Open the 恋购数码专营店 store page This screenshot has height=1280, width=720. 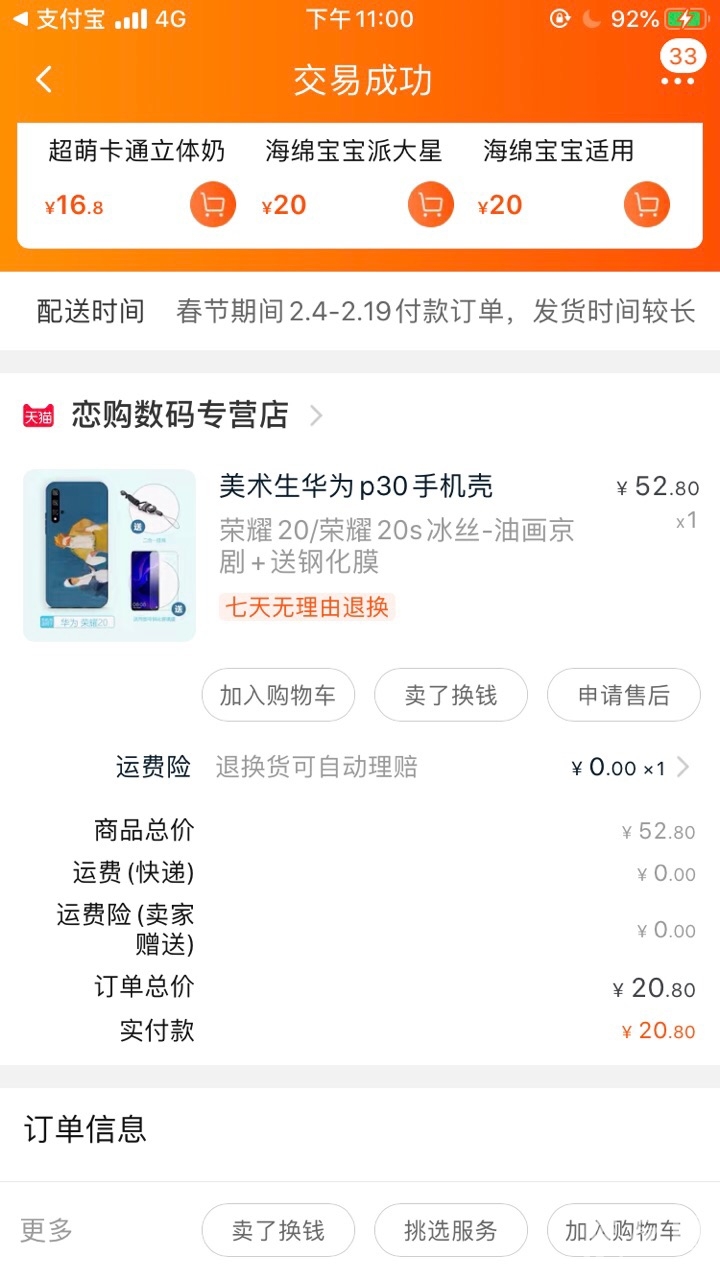coord(180,415)
